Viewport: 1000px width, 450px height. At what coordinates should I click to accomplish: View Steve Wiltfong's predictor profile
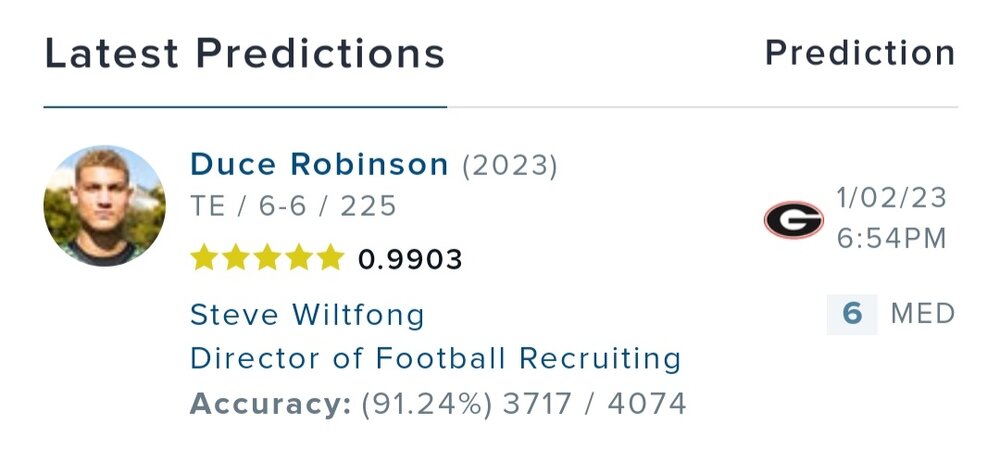click(307, 316)
